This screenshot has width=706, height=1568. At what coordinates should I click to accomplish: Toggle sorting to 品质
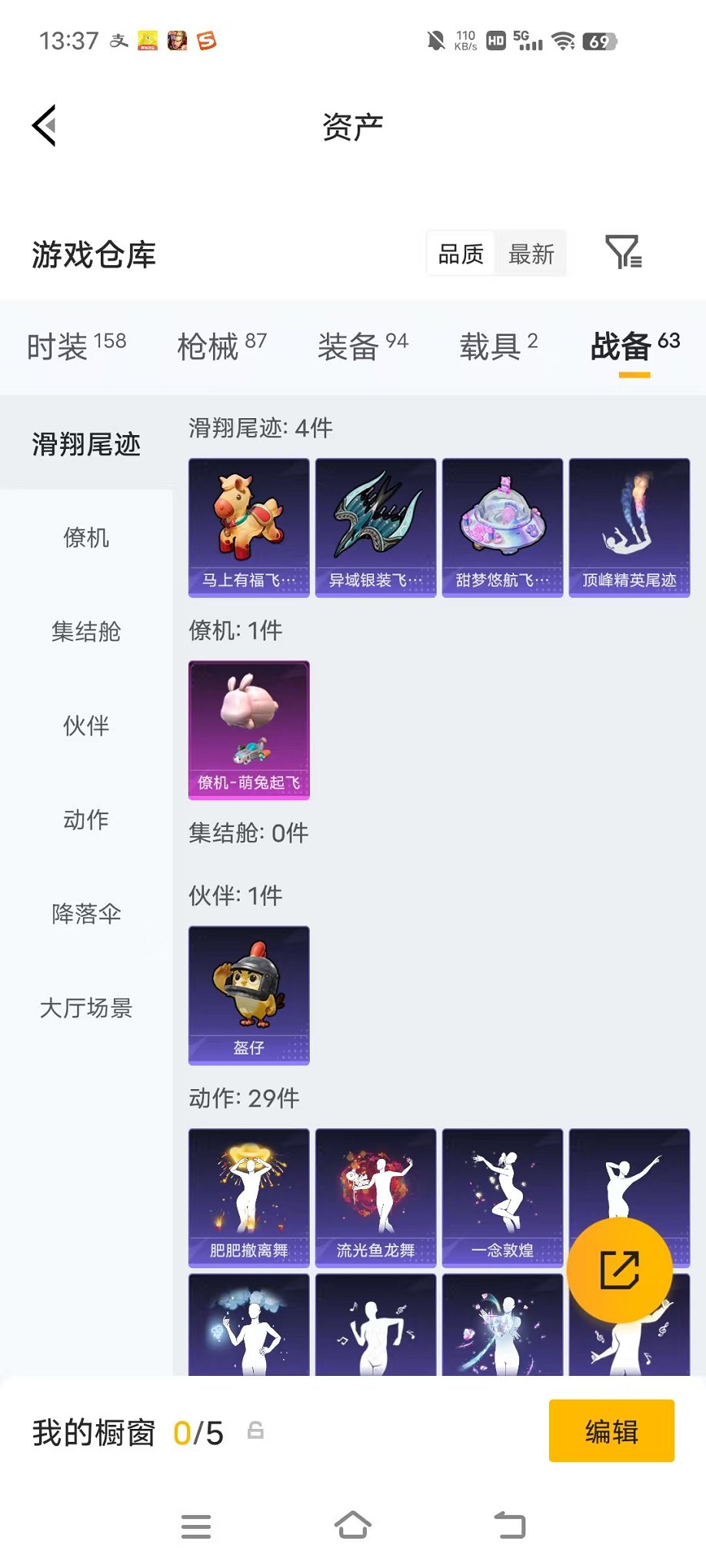461,253
